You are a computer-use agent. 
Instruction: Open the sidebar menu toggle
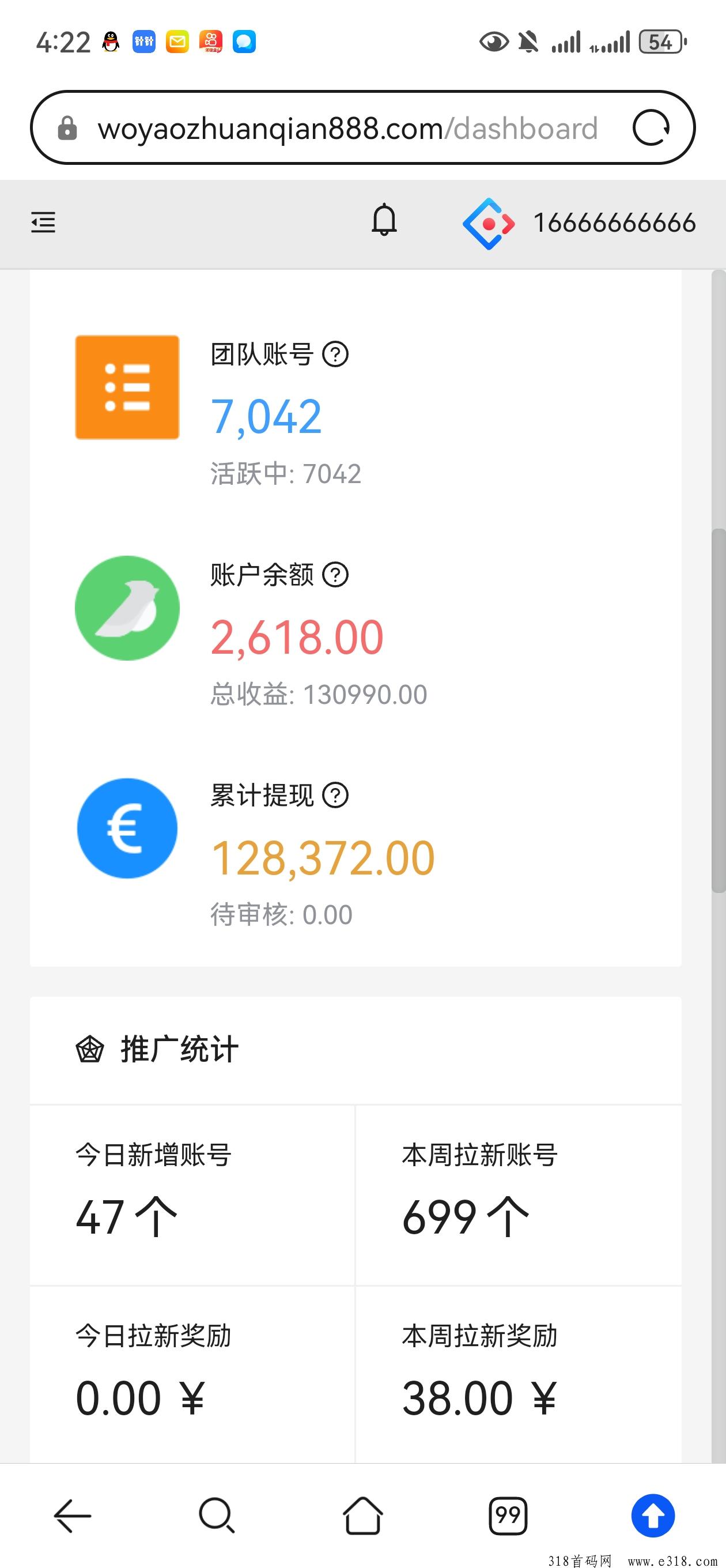pos(43,222)
